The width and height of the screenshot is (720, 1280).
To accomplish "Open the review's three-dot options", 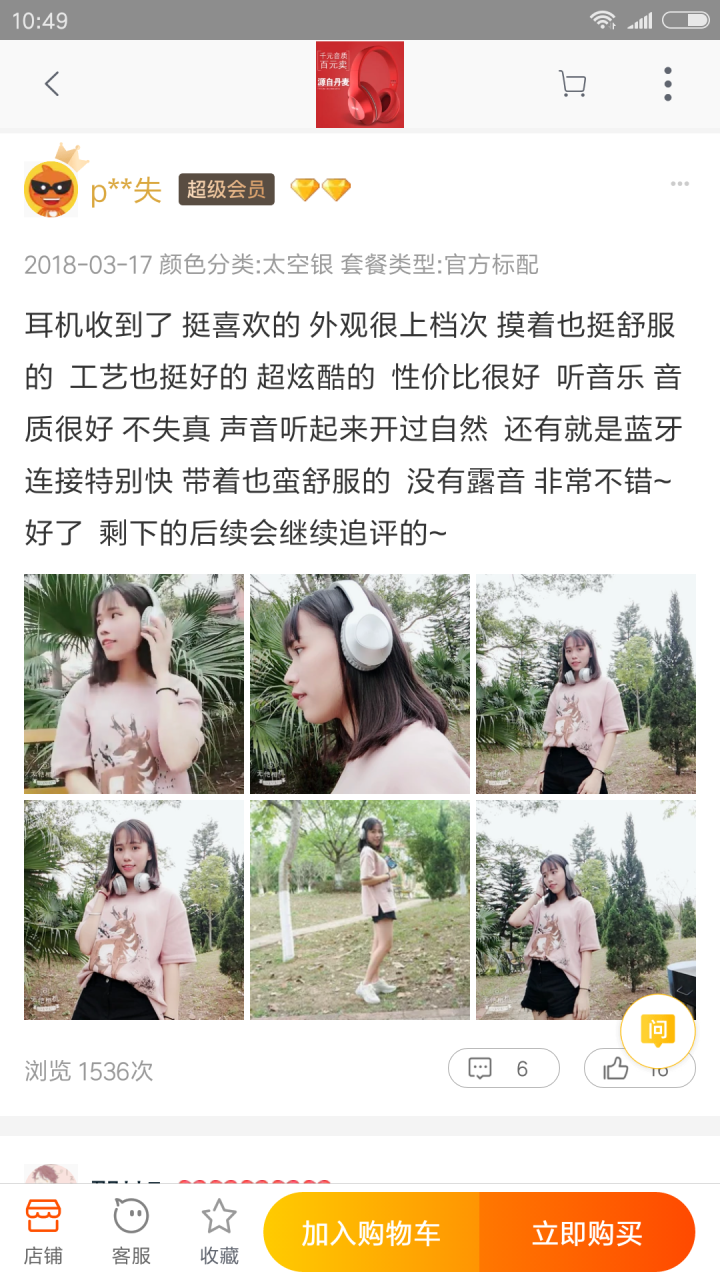I will (680, 184).
